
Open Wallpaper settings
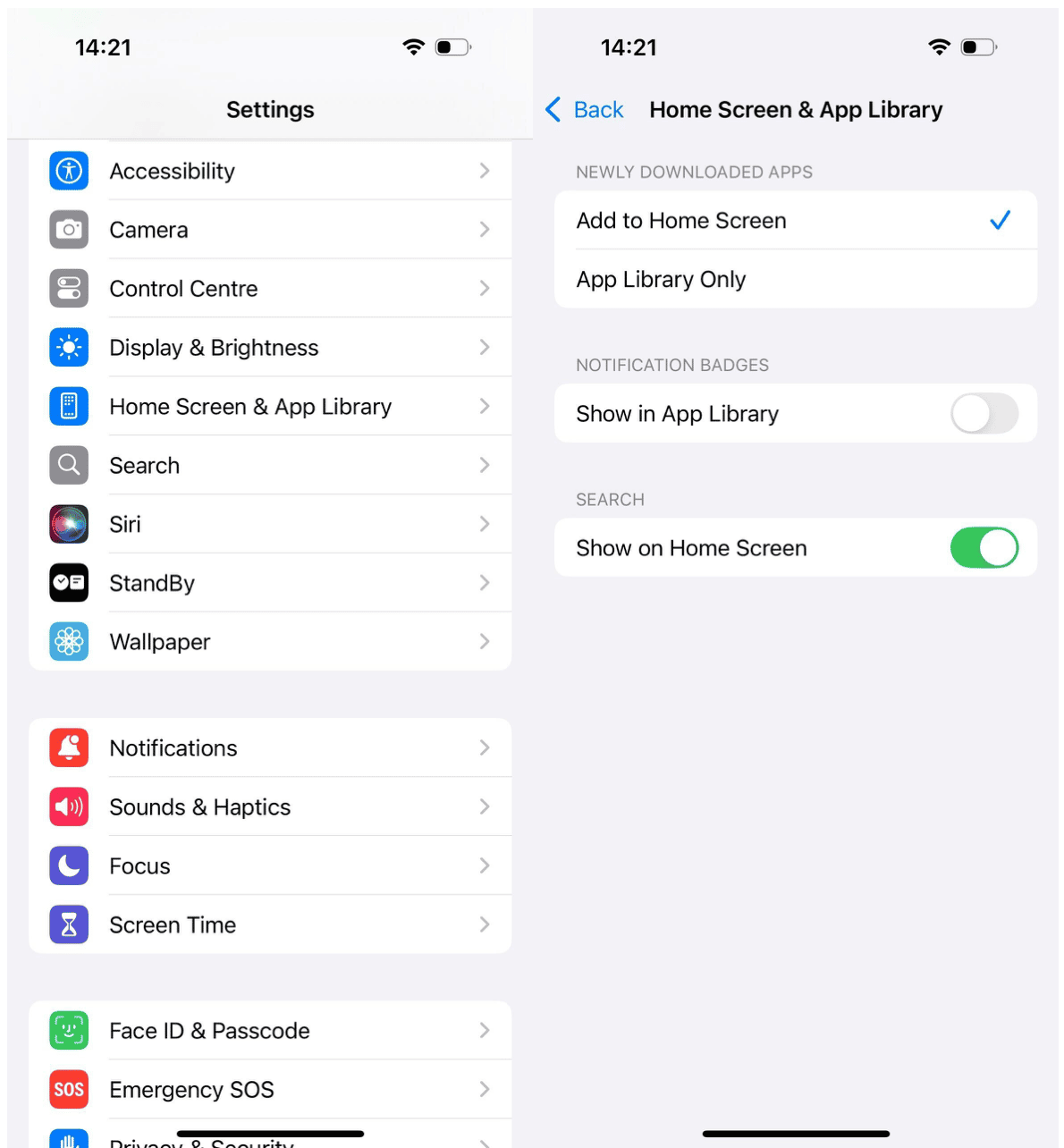(x=270, y=642)
